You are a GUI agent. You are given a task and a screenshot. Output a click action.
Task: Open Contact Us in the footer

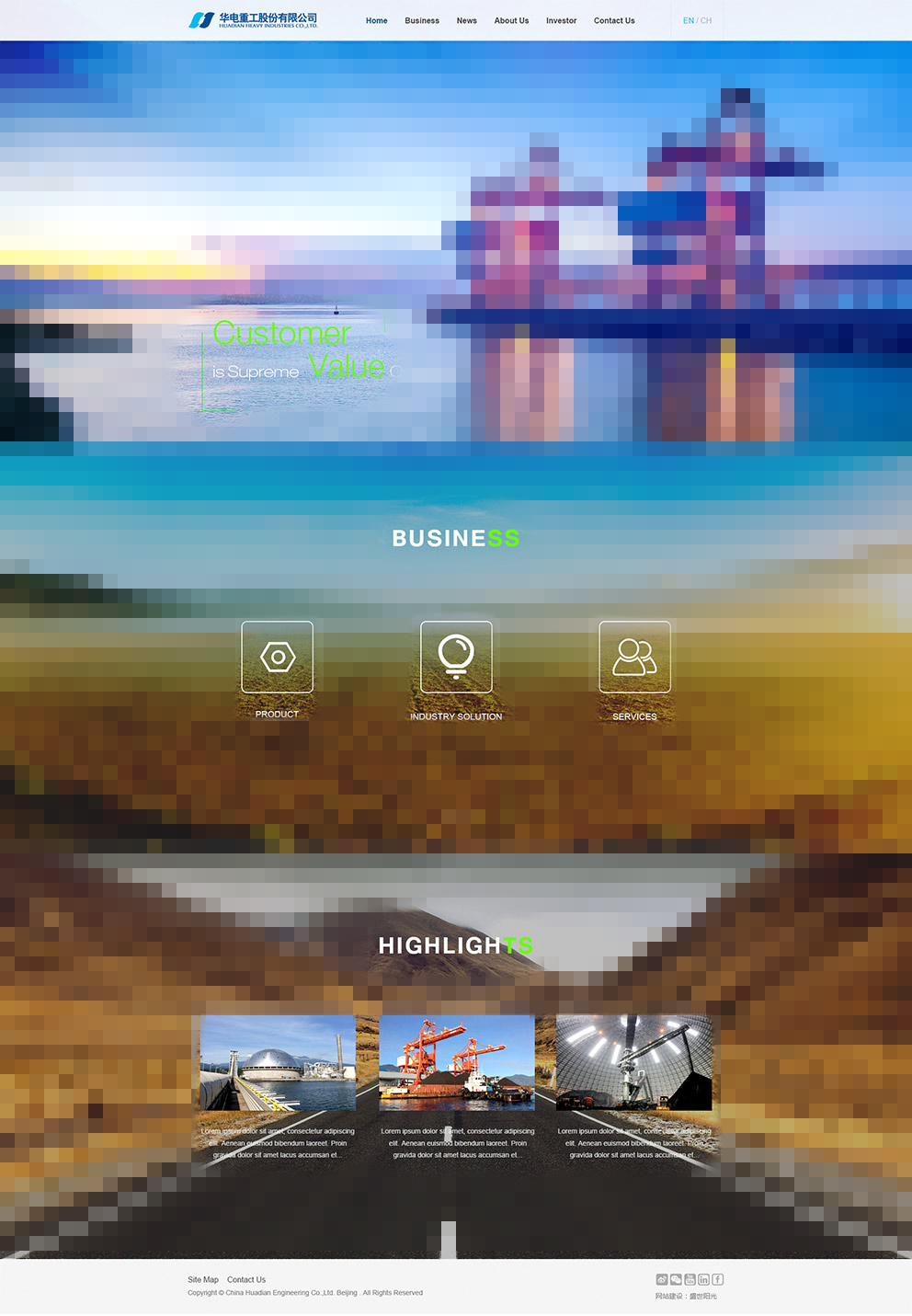[x=246, y=1279]
